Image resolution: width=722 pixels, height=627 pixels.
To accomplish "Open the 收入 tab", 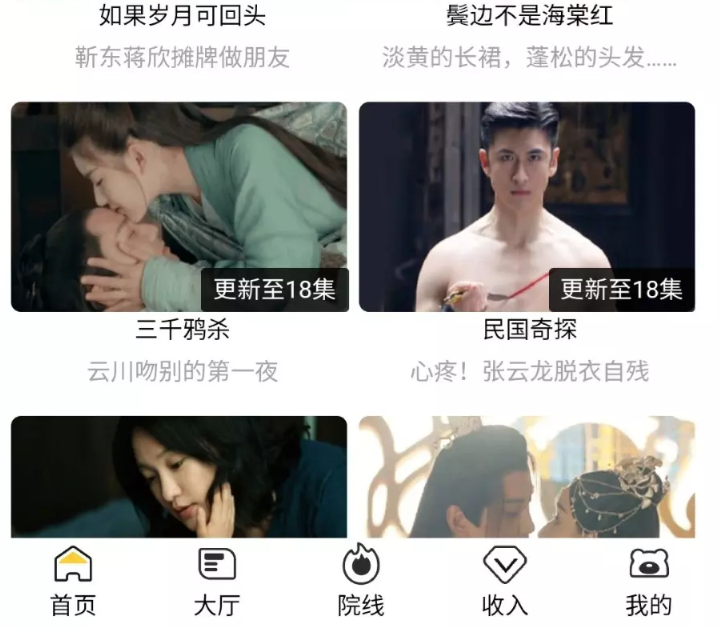I will click(x=505, y=581).
